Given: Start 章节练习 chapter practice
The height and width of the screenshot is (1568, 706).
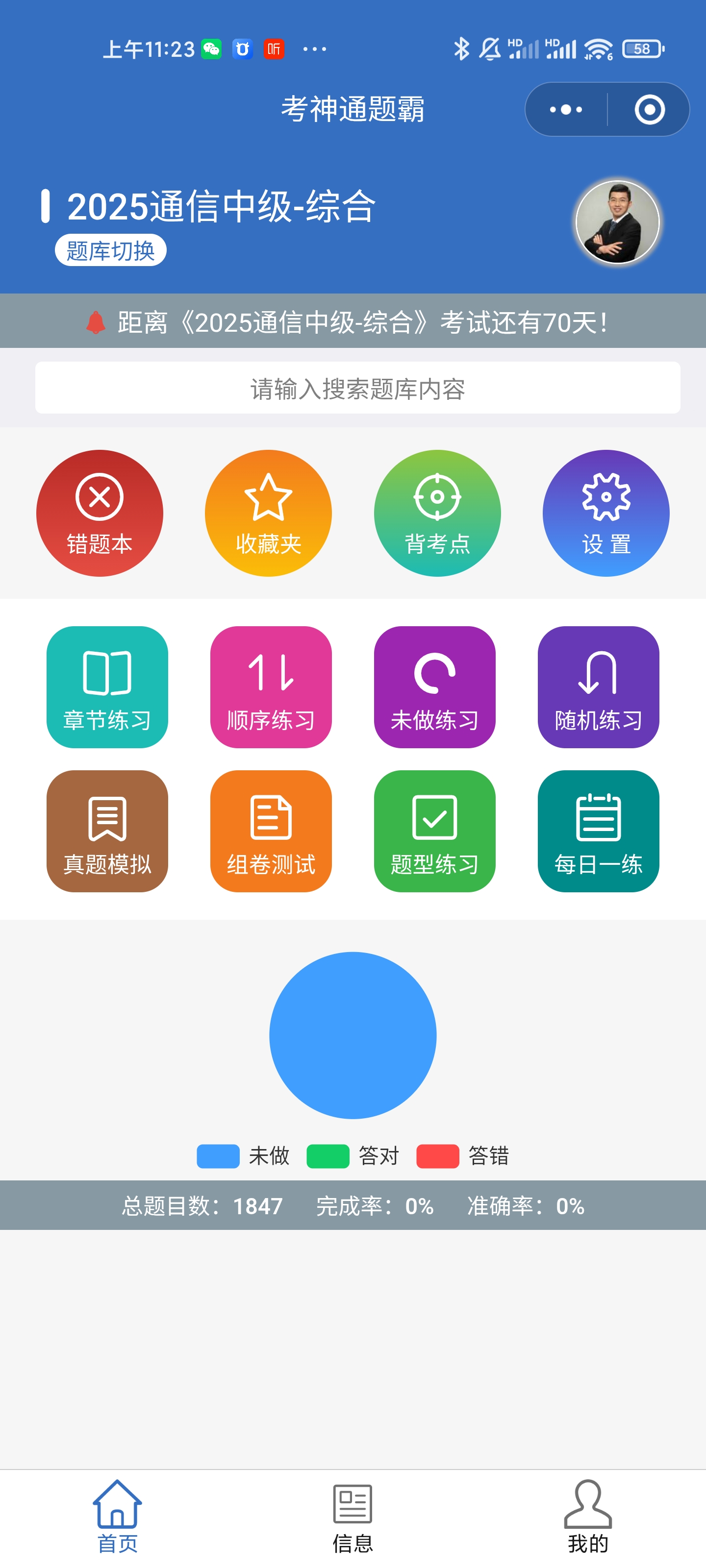Looking at the screenshot, I should (x=107, y=686).
